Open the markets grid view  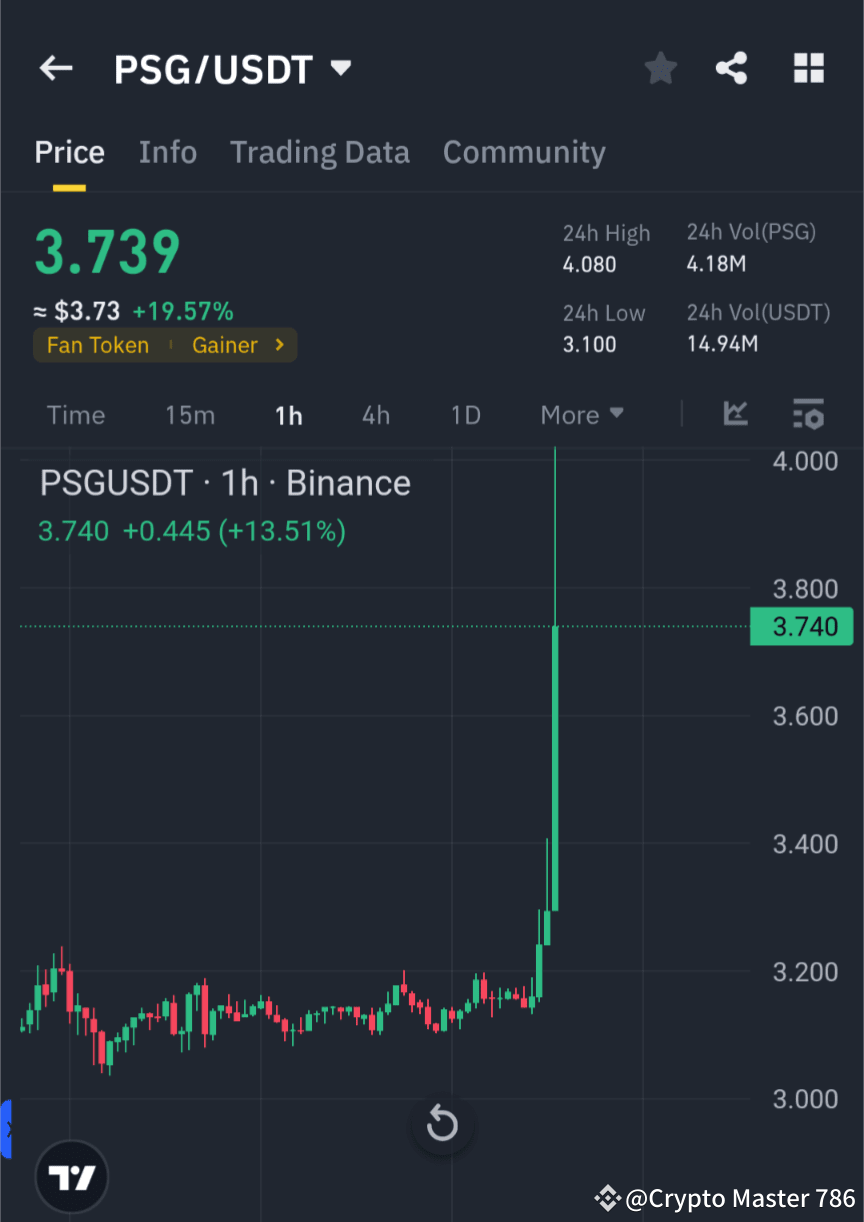(x=808, y=68)
